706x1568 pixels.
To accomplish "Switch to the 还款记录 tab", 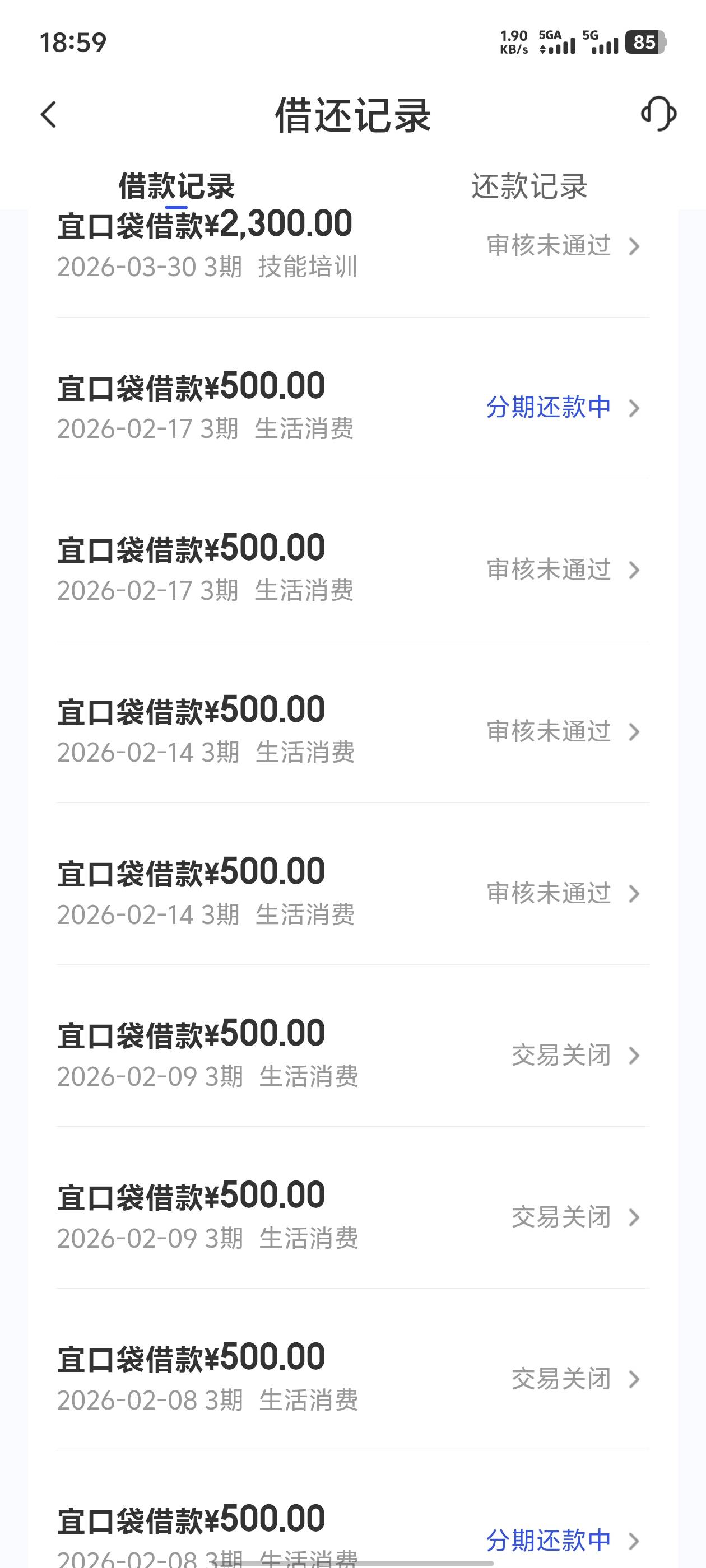I will (x=529, y=186).
